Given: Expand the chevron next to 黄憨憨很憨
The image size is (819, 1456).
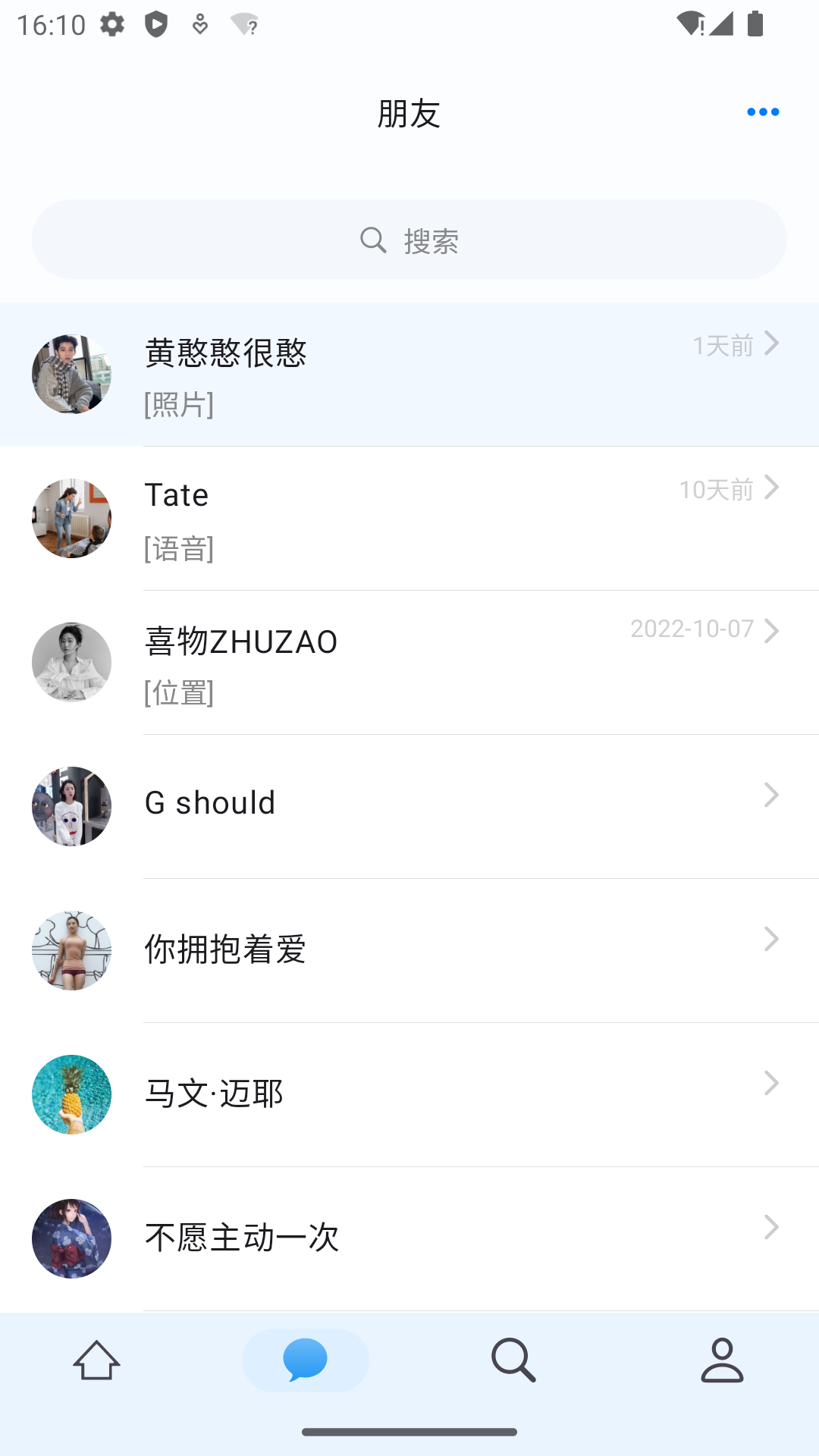Looking at the screenshot, I should (773, 344).
